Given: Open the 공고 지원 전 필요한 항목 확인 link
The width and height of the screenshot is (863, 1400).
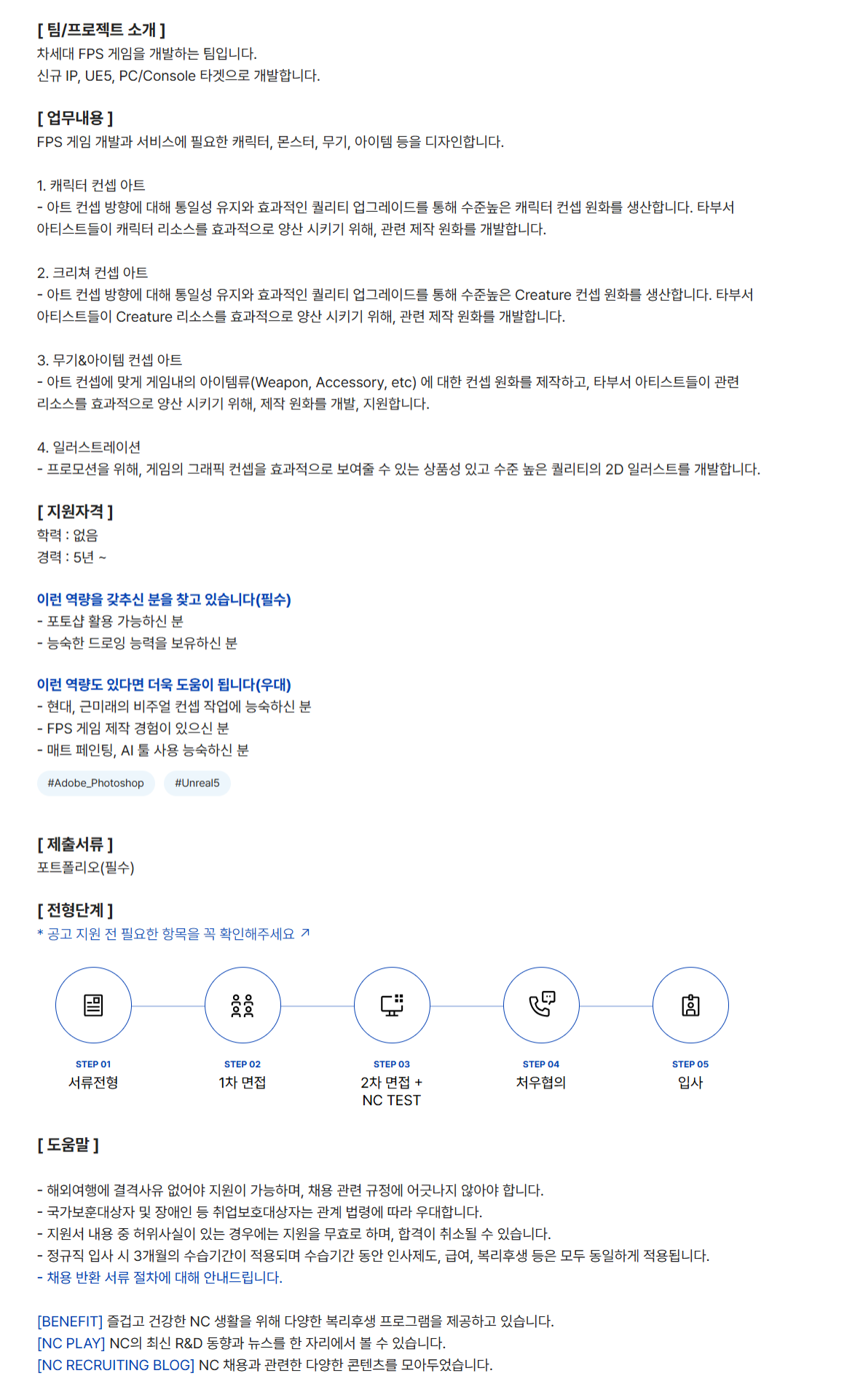Looking at the screenshot, I should 173,933.
